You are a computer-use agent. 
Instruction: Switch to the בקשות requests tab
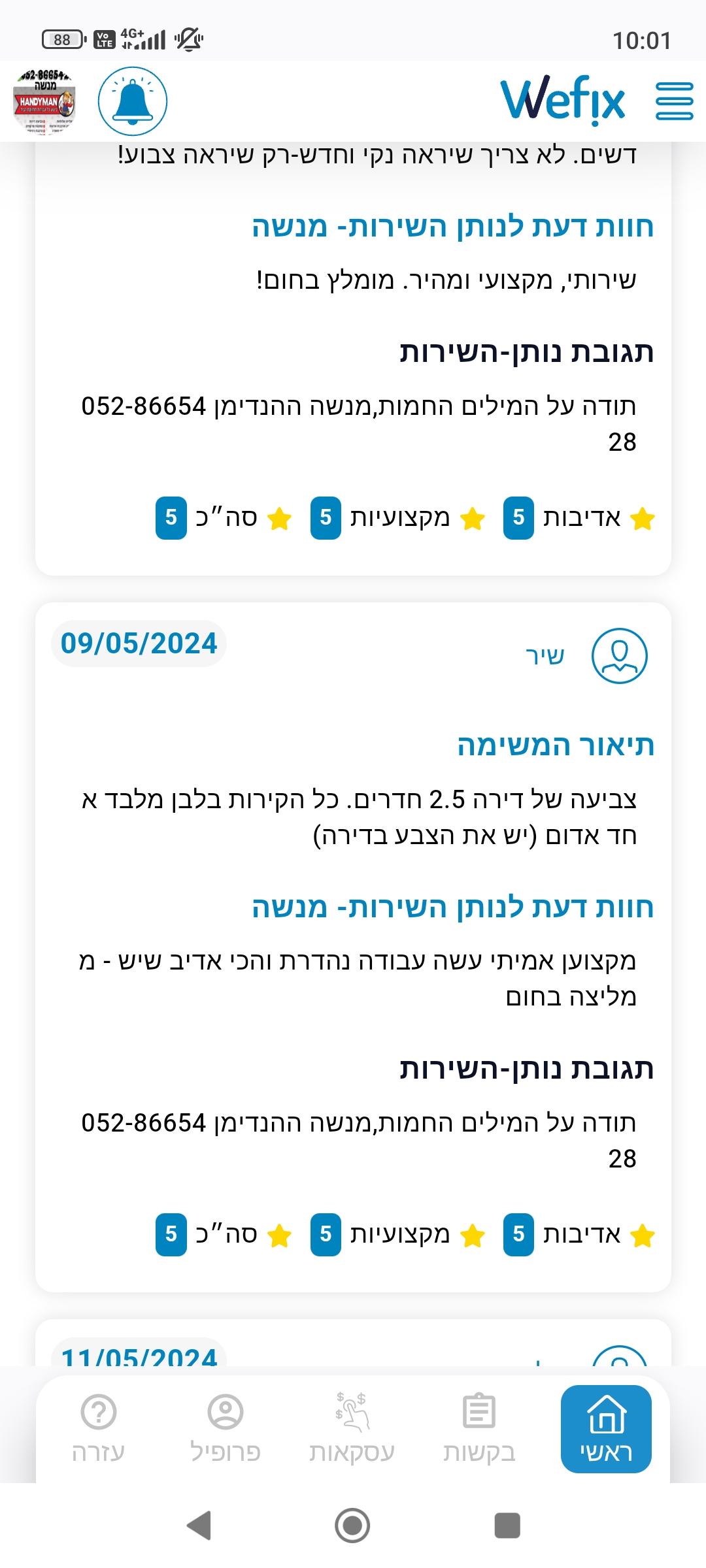coord(479,1429)
